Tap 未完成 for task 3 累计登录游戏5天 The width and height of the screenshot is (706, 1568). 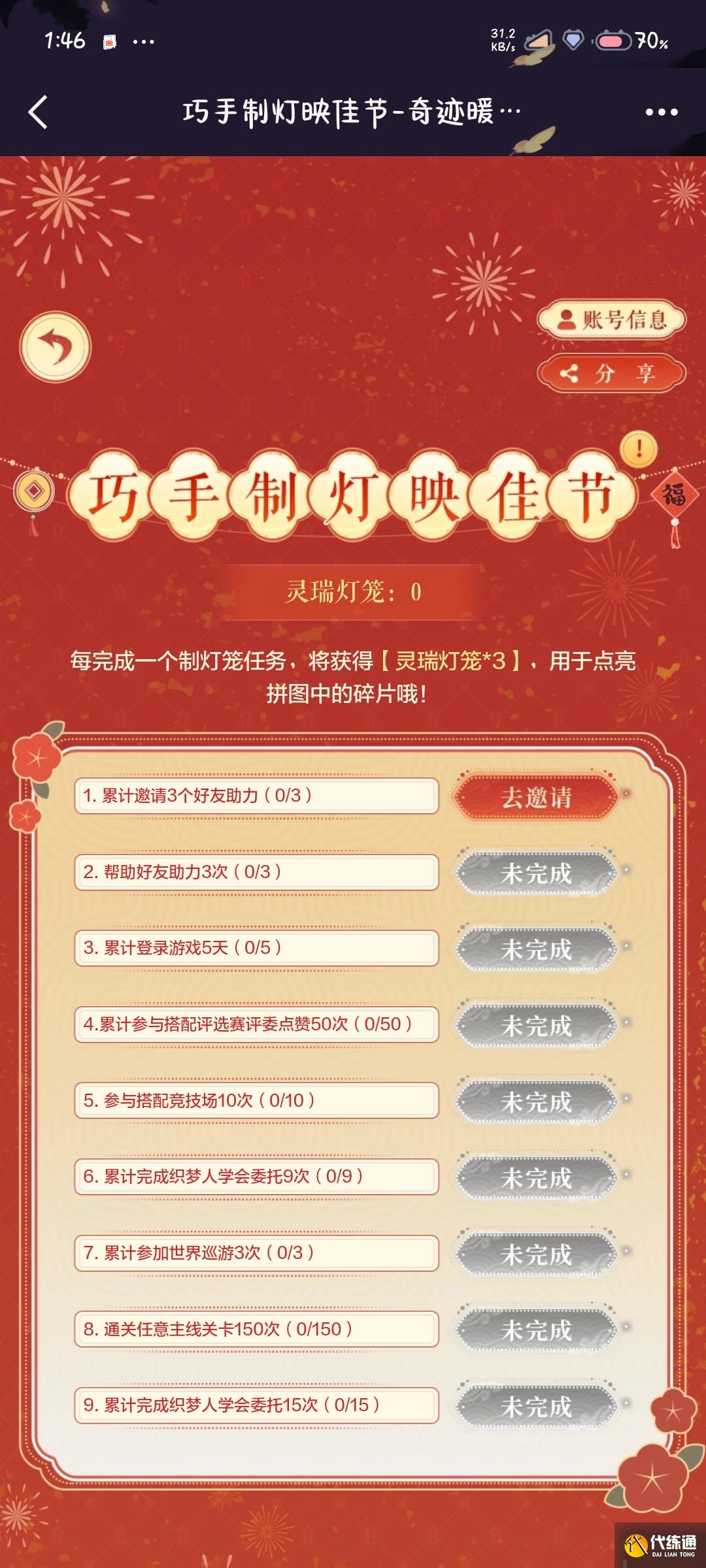point(536,949)
